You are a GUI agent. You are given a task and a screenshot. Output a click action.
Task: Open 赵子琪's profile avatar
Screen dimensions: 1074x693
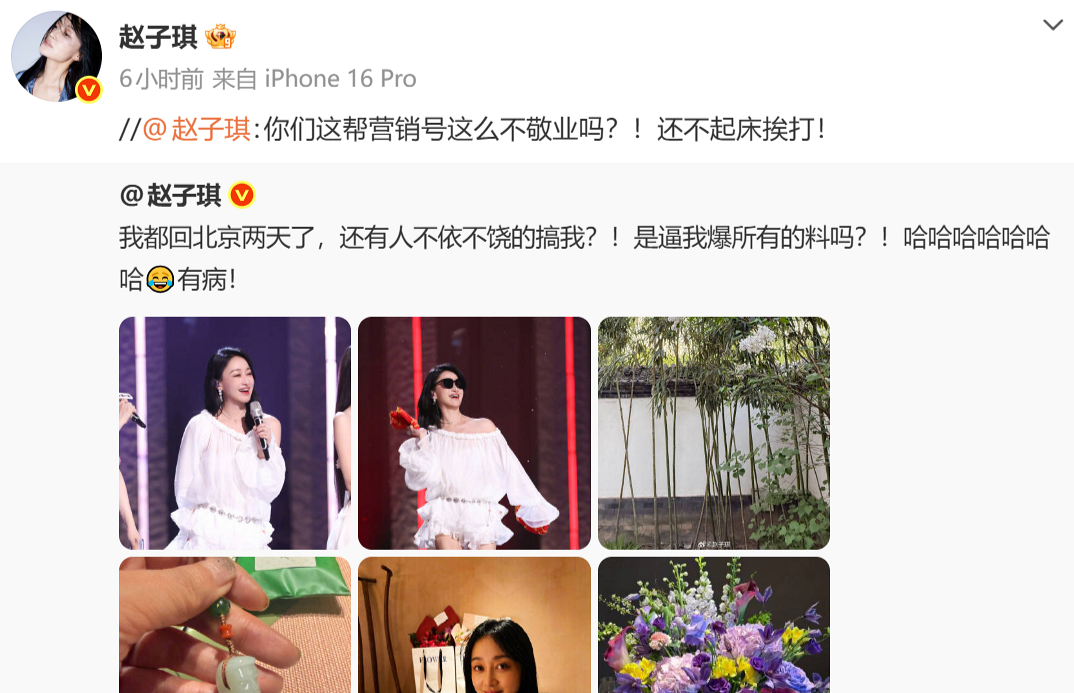[56, 56]
